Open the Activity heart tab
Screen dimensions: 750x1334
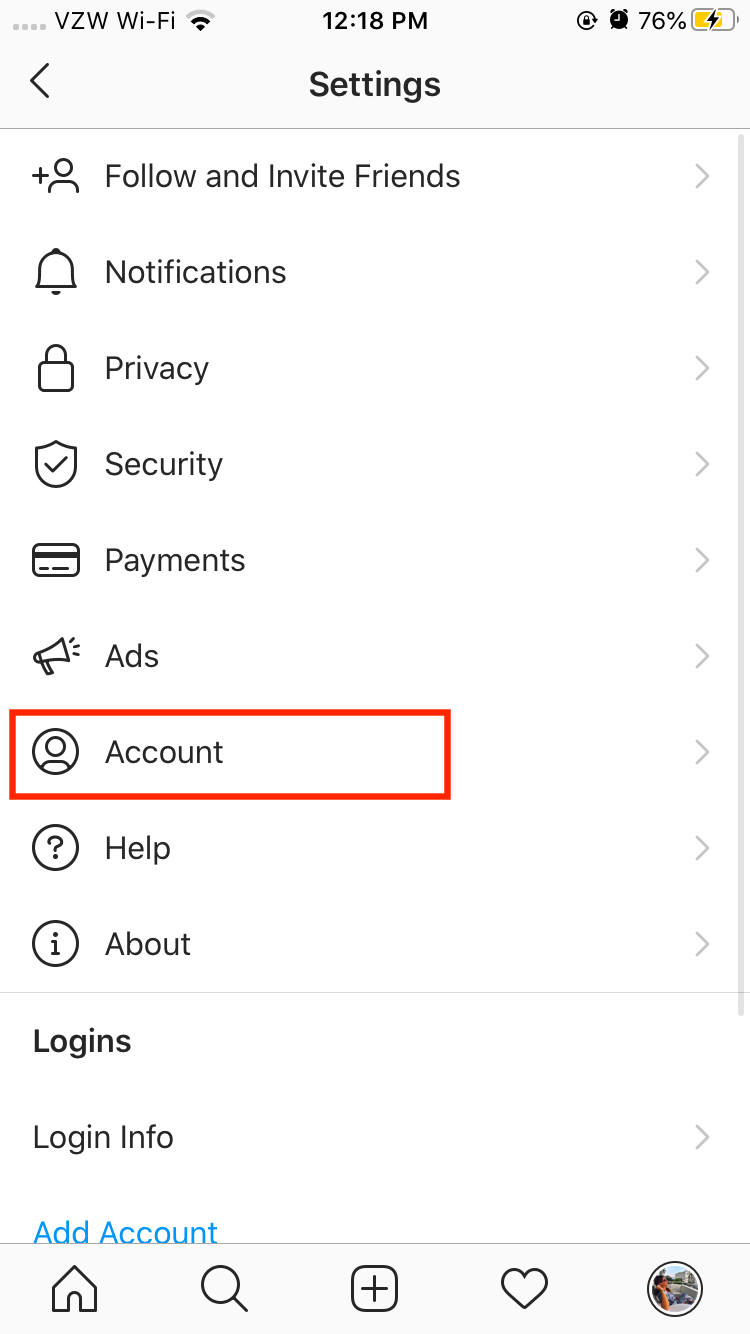(525, 1288)
